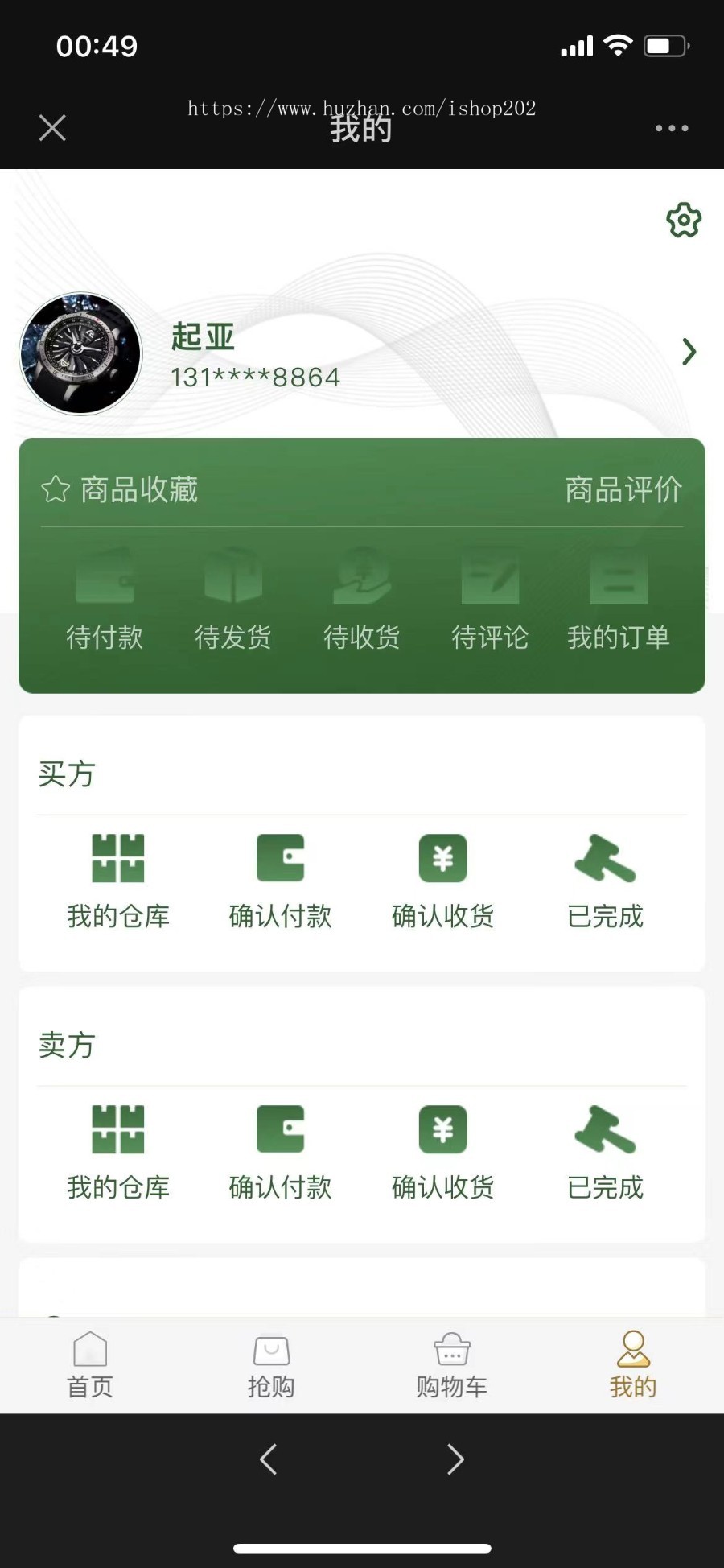
Task: Open 已完成 under 卖方
Action: (x=606, y=1153)
